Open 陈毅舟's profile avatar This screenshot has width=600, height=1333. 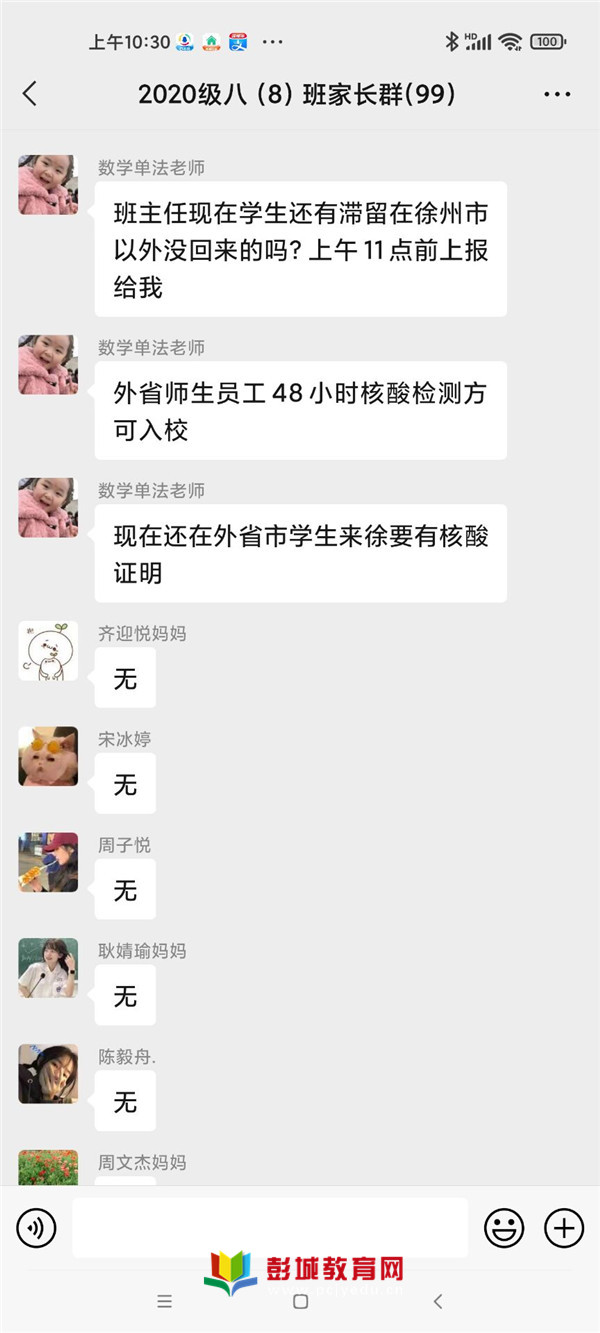click(48, 1074)
